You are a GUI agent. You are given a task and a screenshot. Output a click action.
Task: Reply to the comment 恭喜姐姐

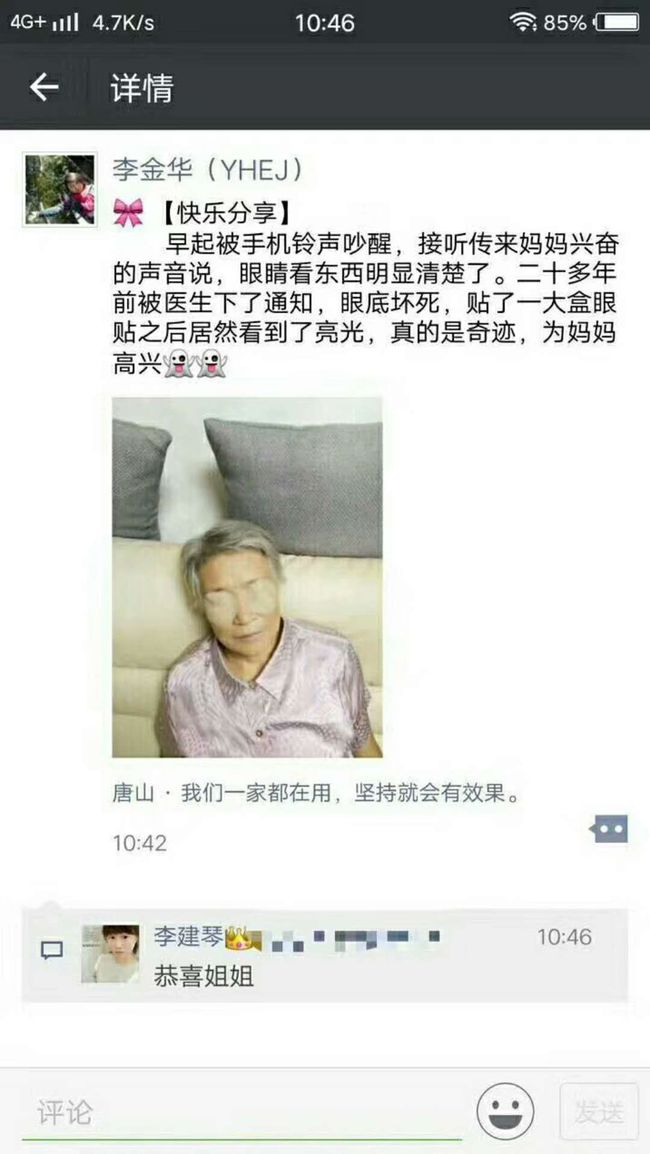204,977
